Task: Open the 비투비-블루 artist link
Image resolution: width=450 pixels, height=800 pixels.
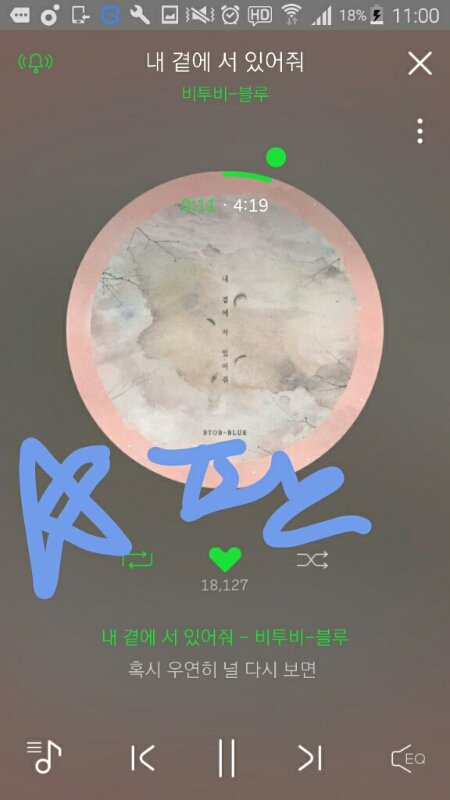Action: point(225,94)
